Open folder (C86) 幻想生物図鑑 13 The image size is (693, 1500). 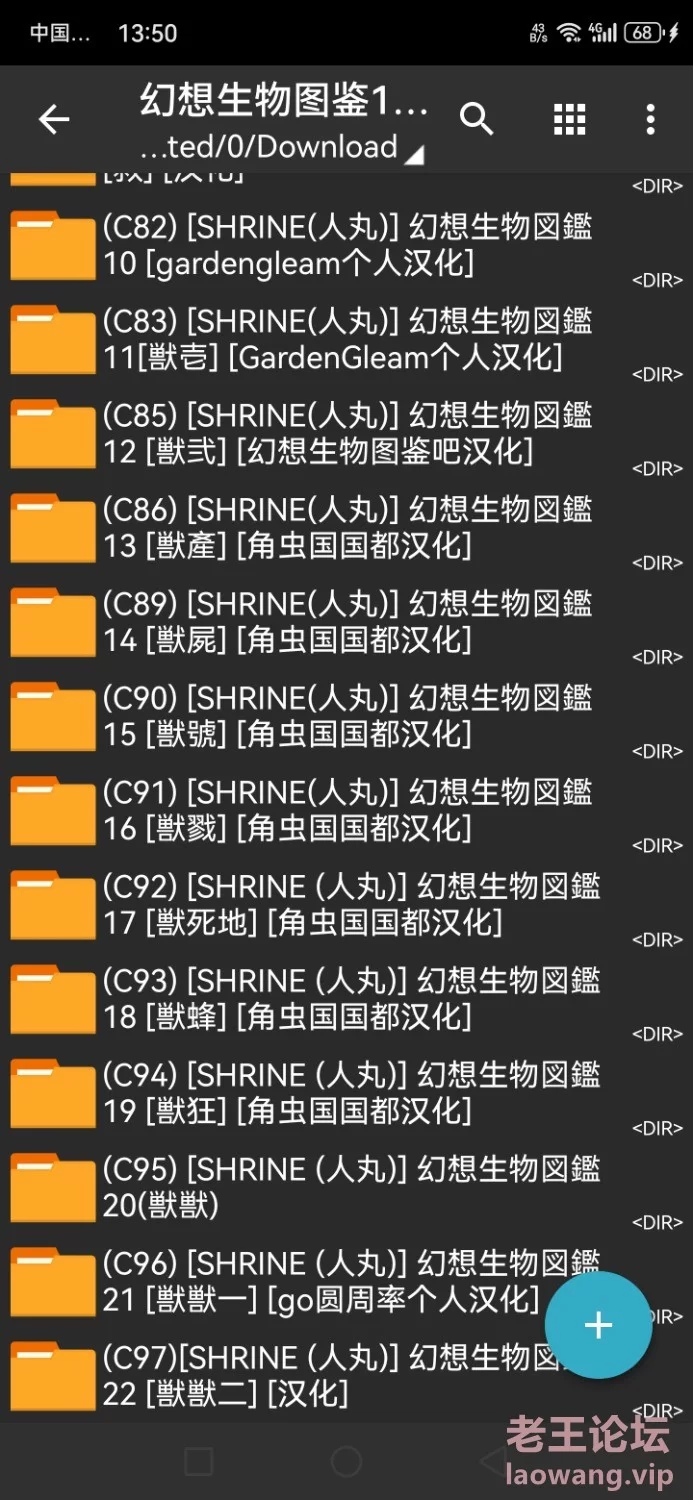346,528
